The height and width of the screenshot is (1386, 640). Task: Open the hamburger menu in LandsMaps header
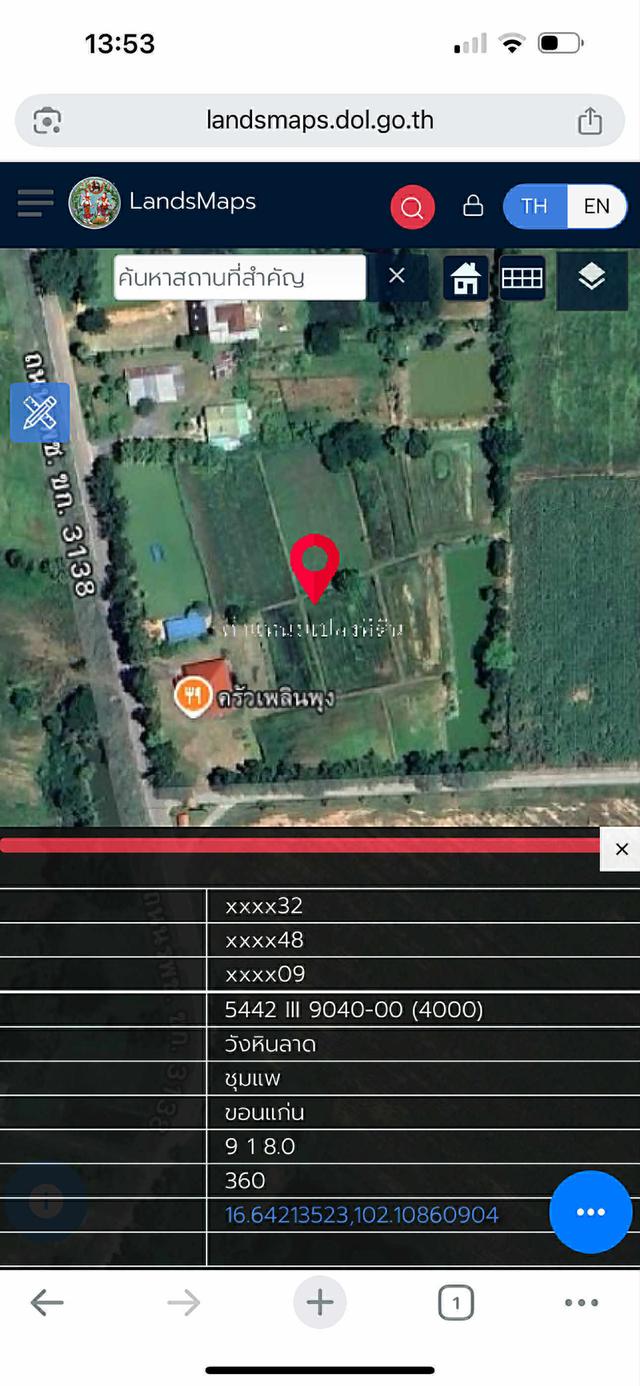tap(35, 203)
